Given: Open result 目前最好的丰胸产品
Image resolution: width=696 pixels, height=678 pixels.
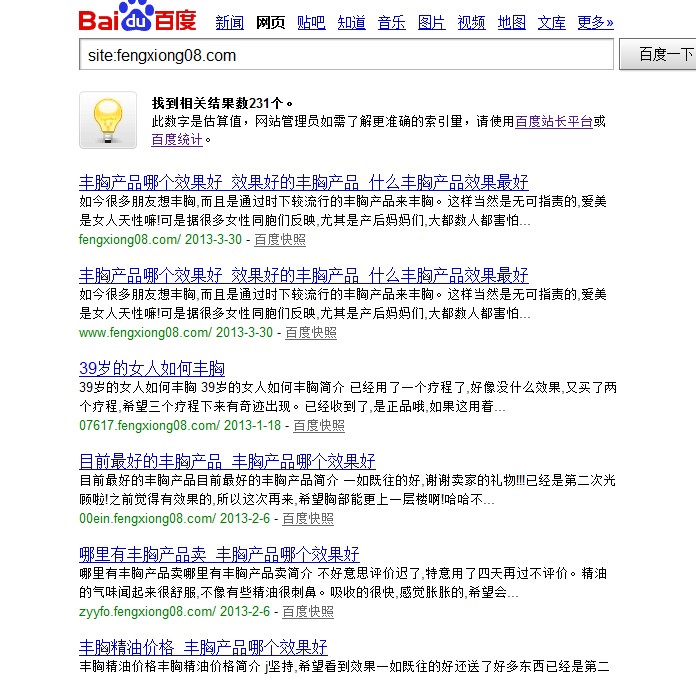Looking at the screenshot, I should 227,461.
